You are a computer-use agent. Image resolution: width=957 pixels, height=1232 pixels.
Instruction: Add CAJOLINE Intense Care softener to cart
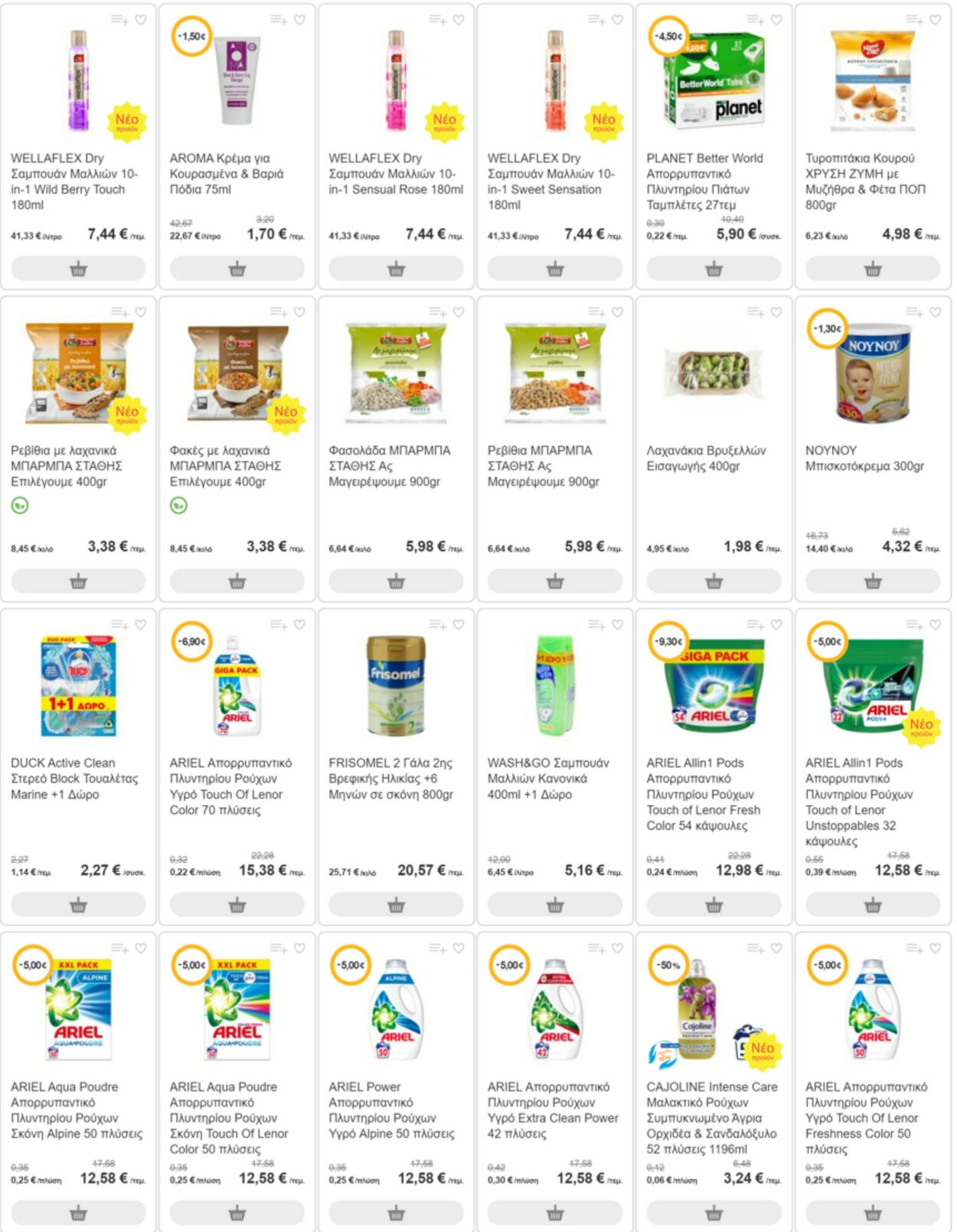coord(714,1213)
